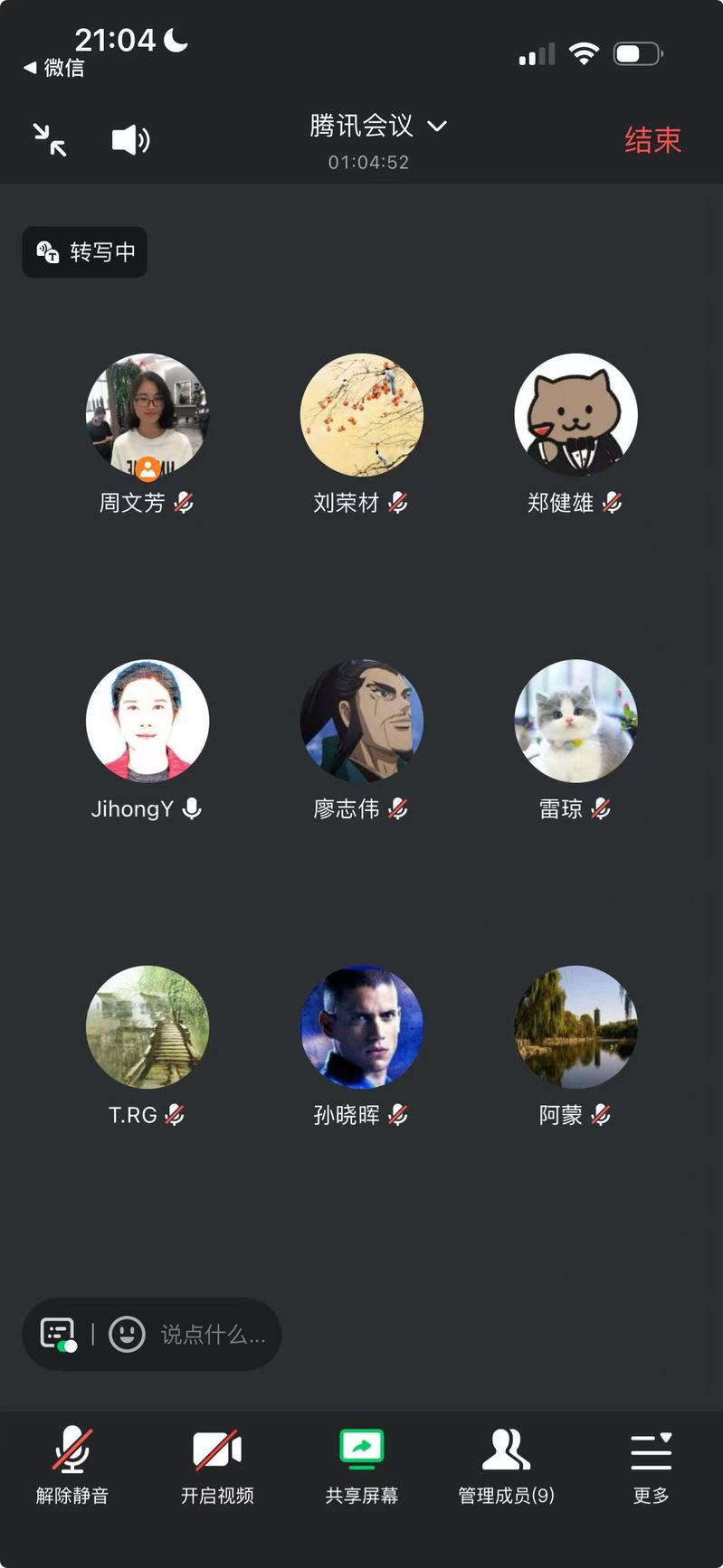The image size is (723, 1568).
Task: Select participant 雷琼's avatar
Action: tap(576, 721)
